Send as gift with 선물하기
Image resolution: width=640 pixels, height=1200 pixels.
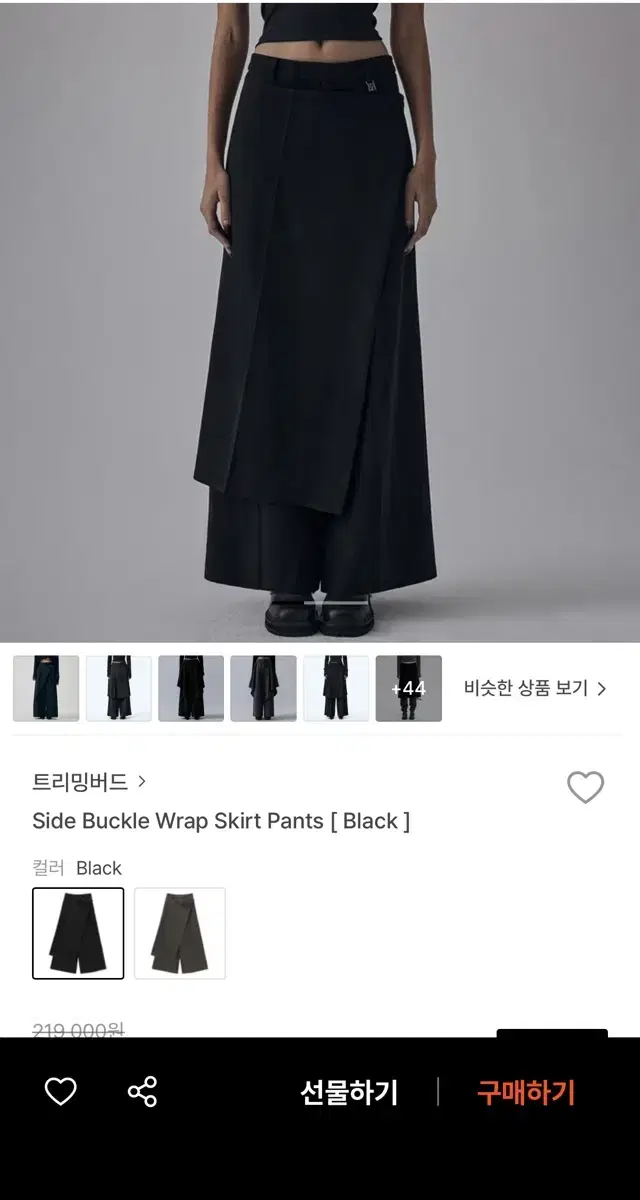click(x=349, y=1092)
